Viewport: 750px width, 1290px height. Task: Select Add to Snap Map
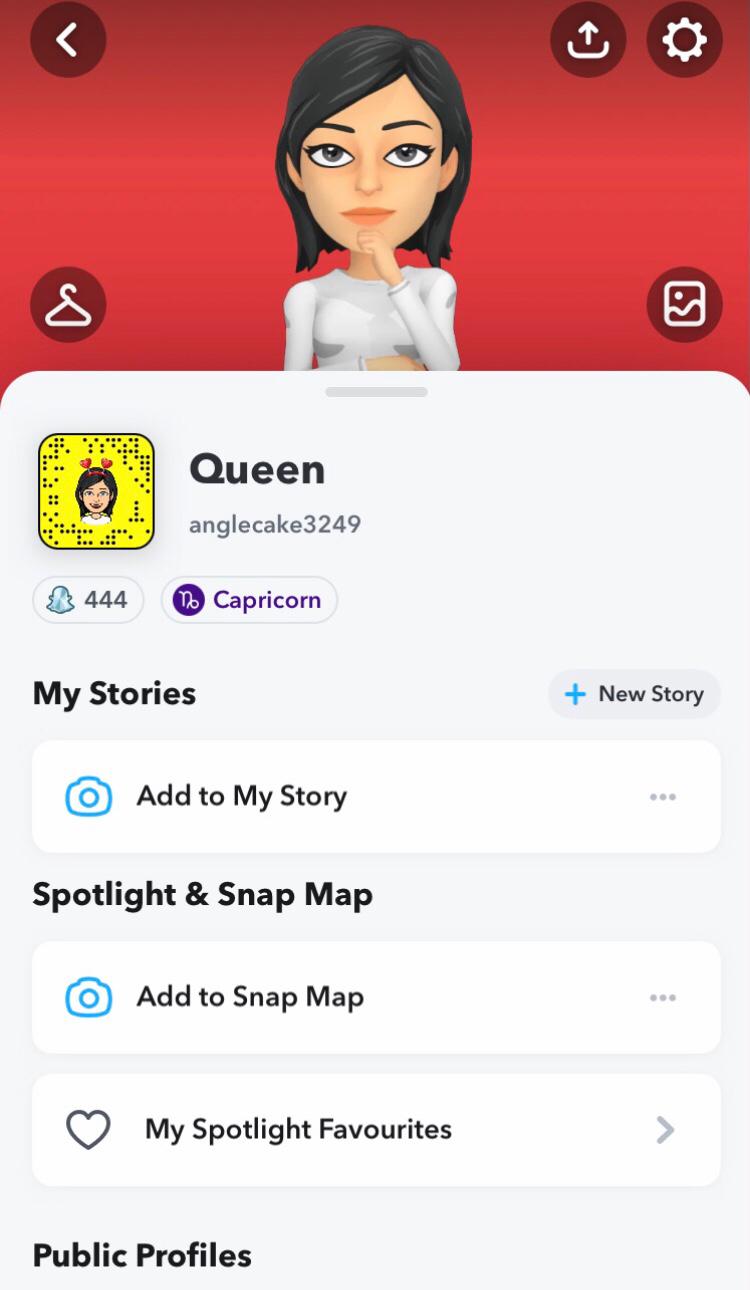(x=250, y=997)
